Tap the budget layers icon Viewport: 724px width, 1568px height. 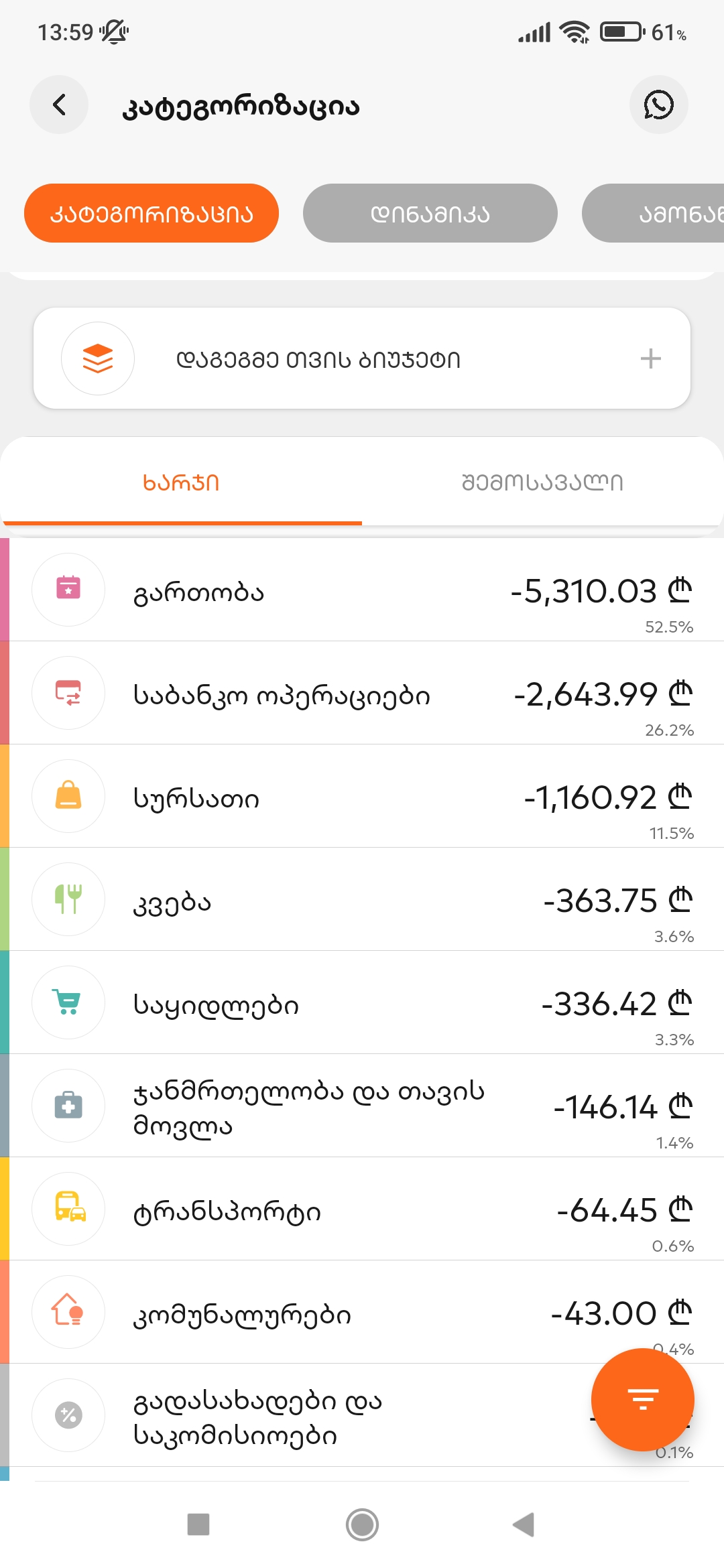pyautogui.click(x=97, y=358)
